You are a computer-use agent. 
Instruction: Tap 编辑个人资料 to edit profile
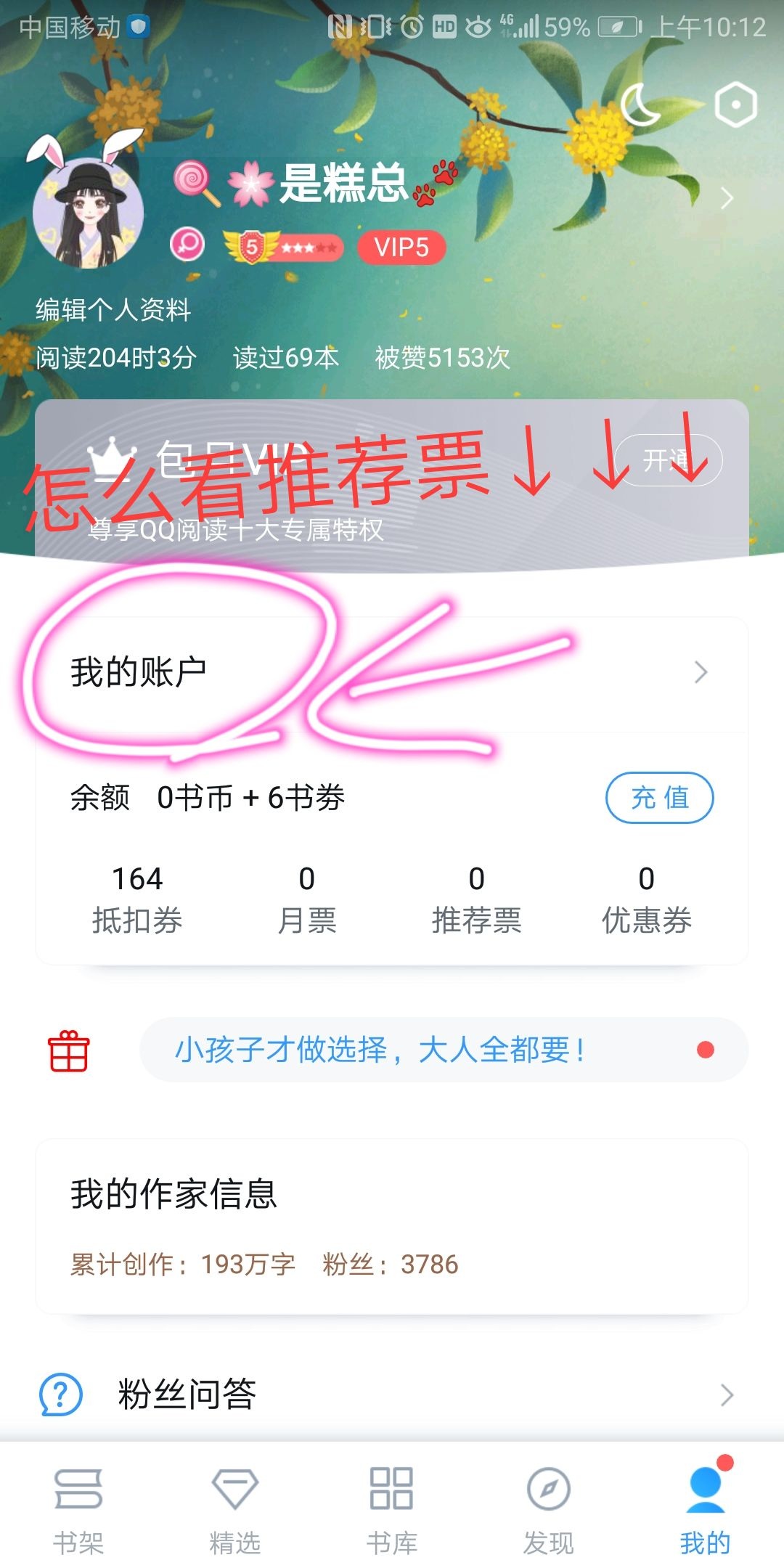[x=113, y=310]
